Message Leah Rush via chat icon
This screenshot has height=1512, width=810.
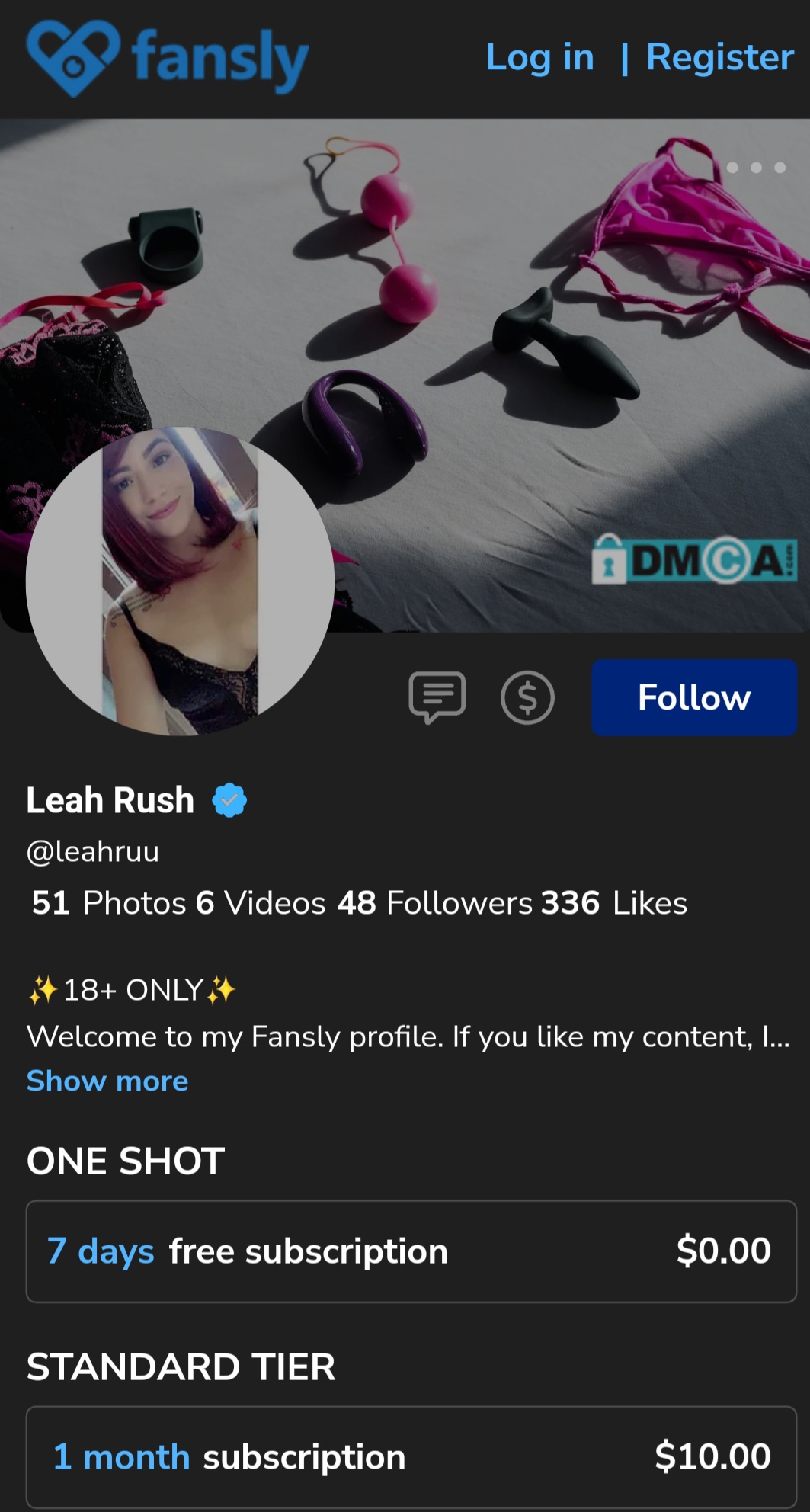[437, 697]
